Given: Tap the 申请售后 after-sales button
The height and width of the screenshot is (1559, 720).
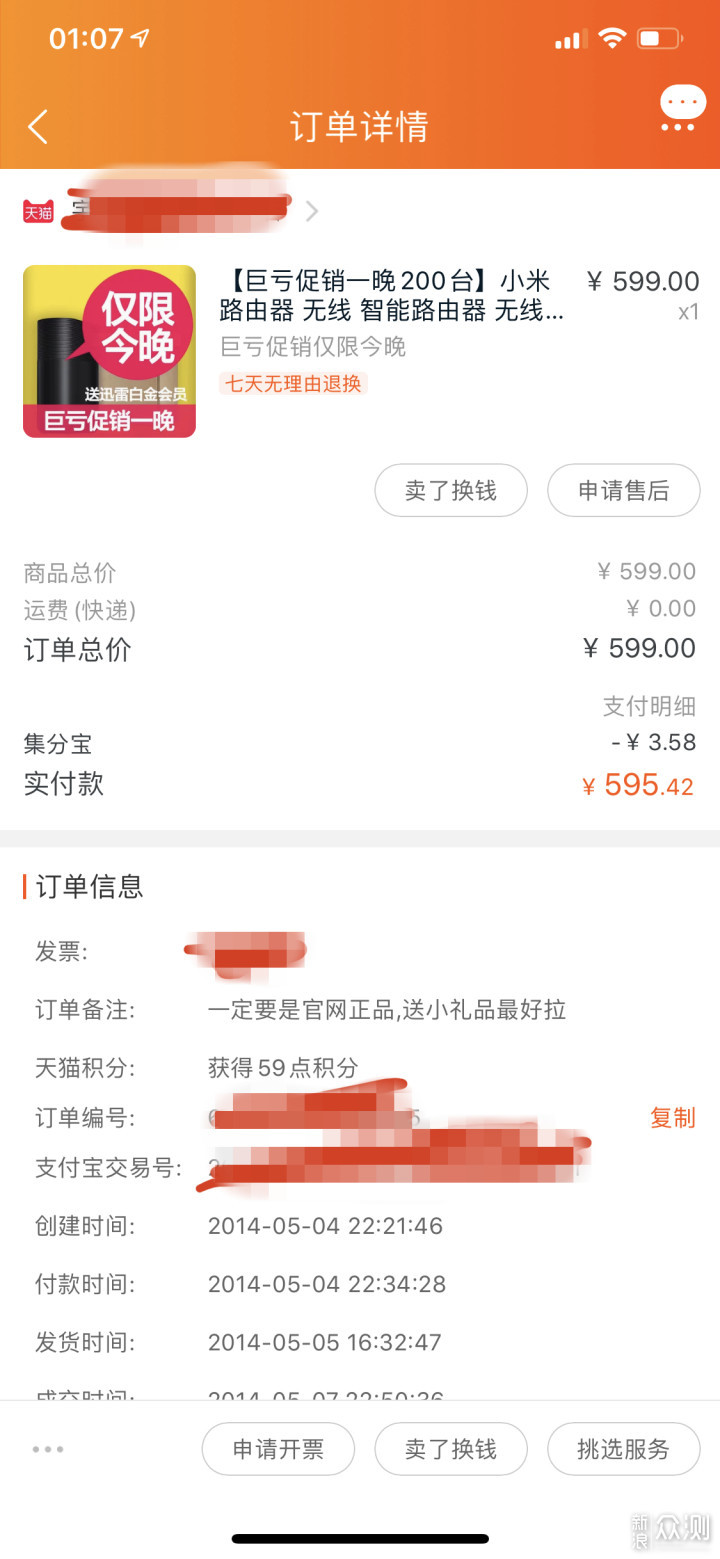Looking at the screenshot, I should pos(623,491).
